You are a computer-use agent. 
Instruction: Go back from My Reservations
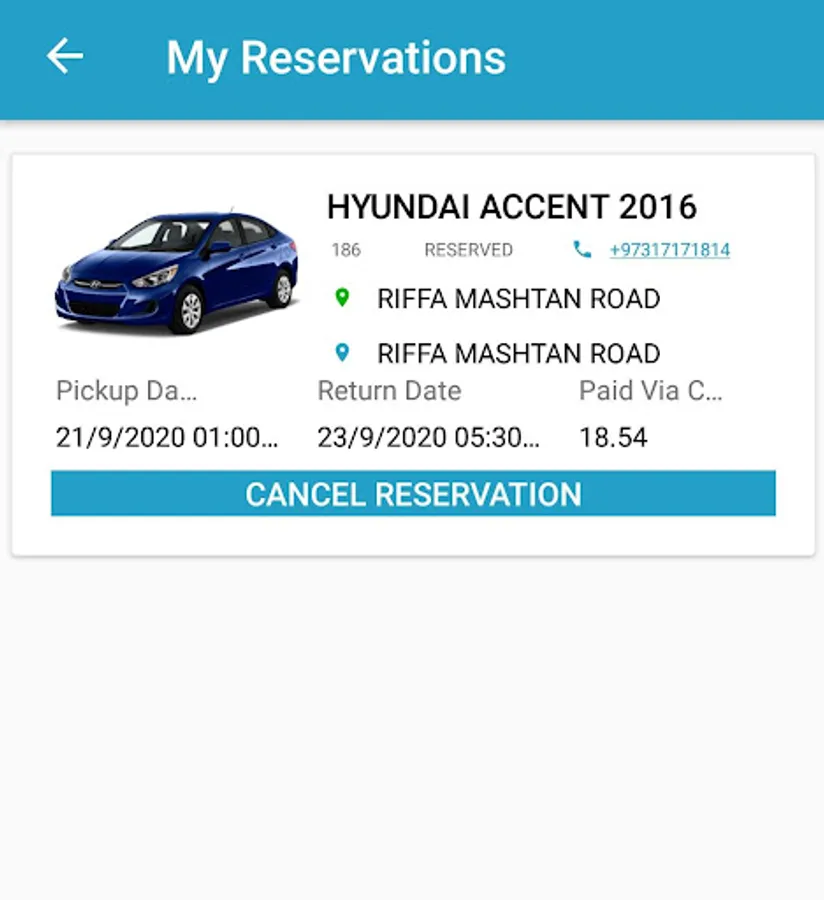[x=65, y=57]
